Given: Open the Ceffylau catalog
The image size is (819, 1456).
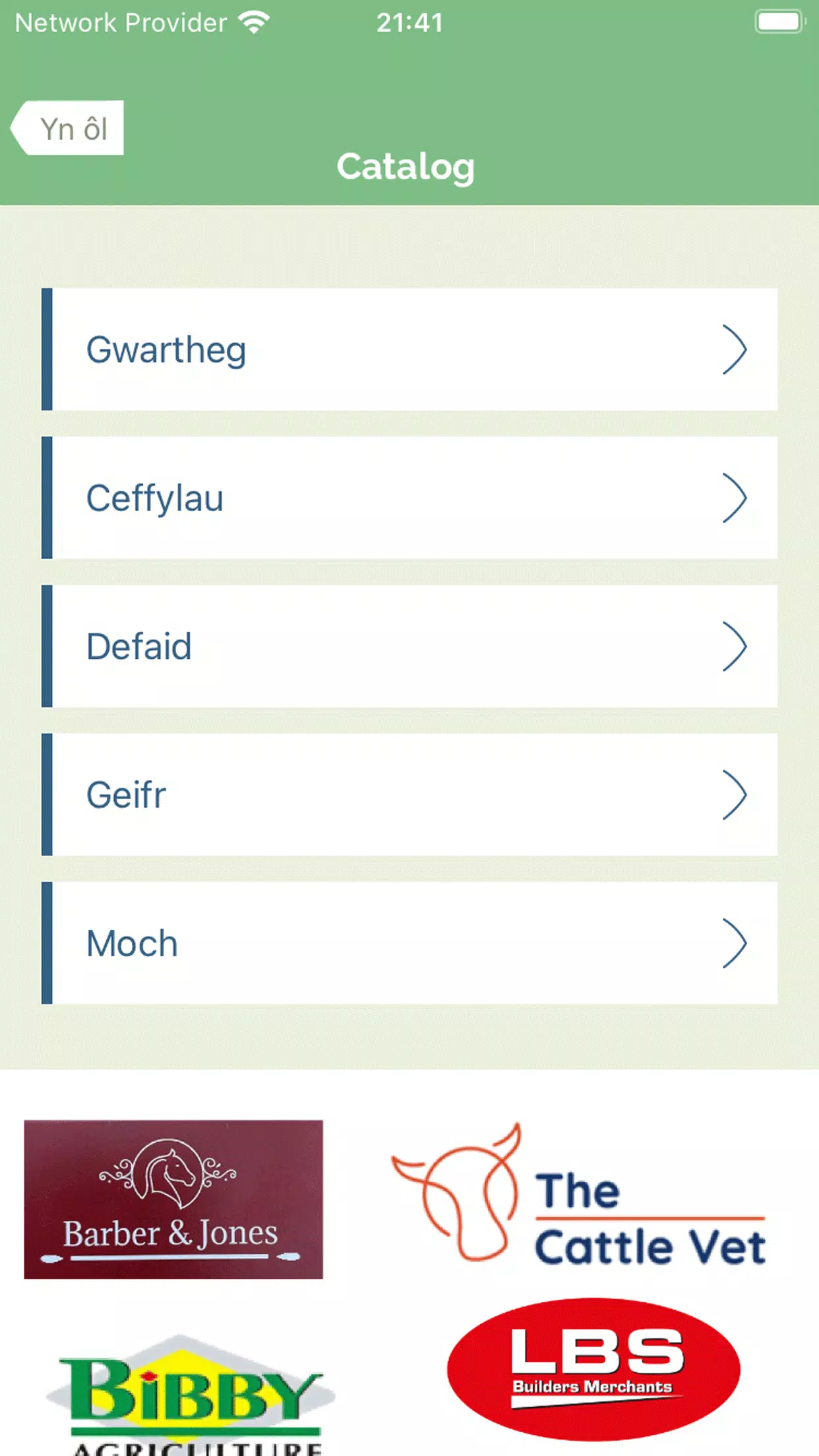Looking at the screenshot, I should click(x=409, y=498).
